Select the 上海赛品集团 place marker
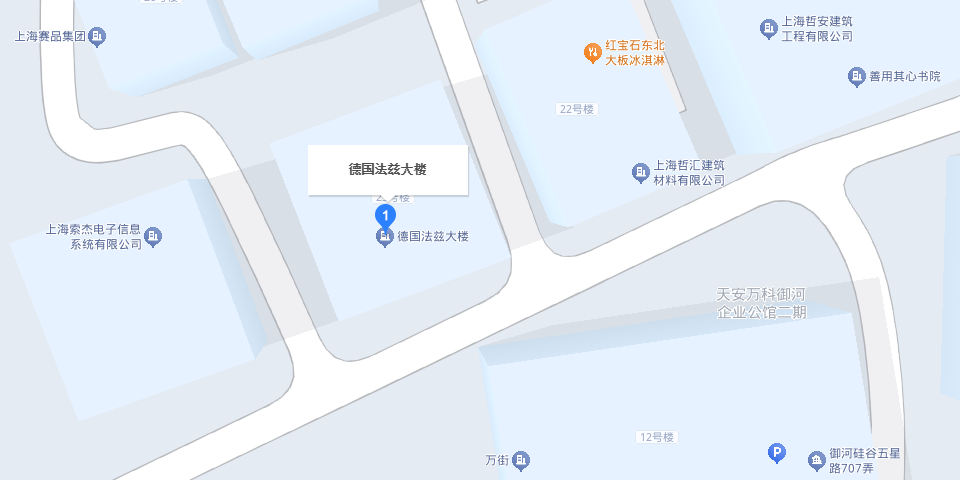Screen dimensions: 960x480 point(98,37)
